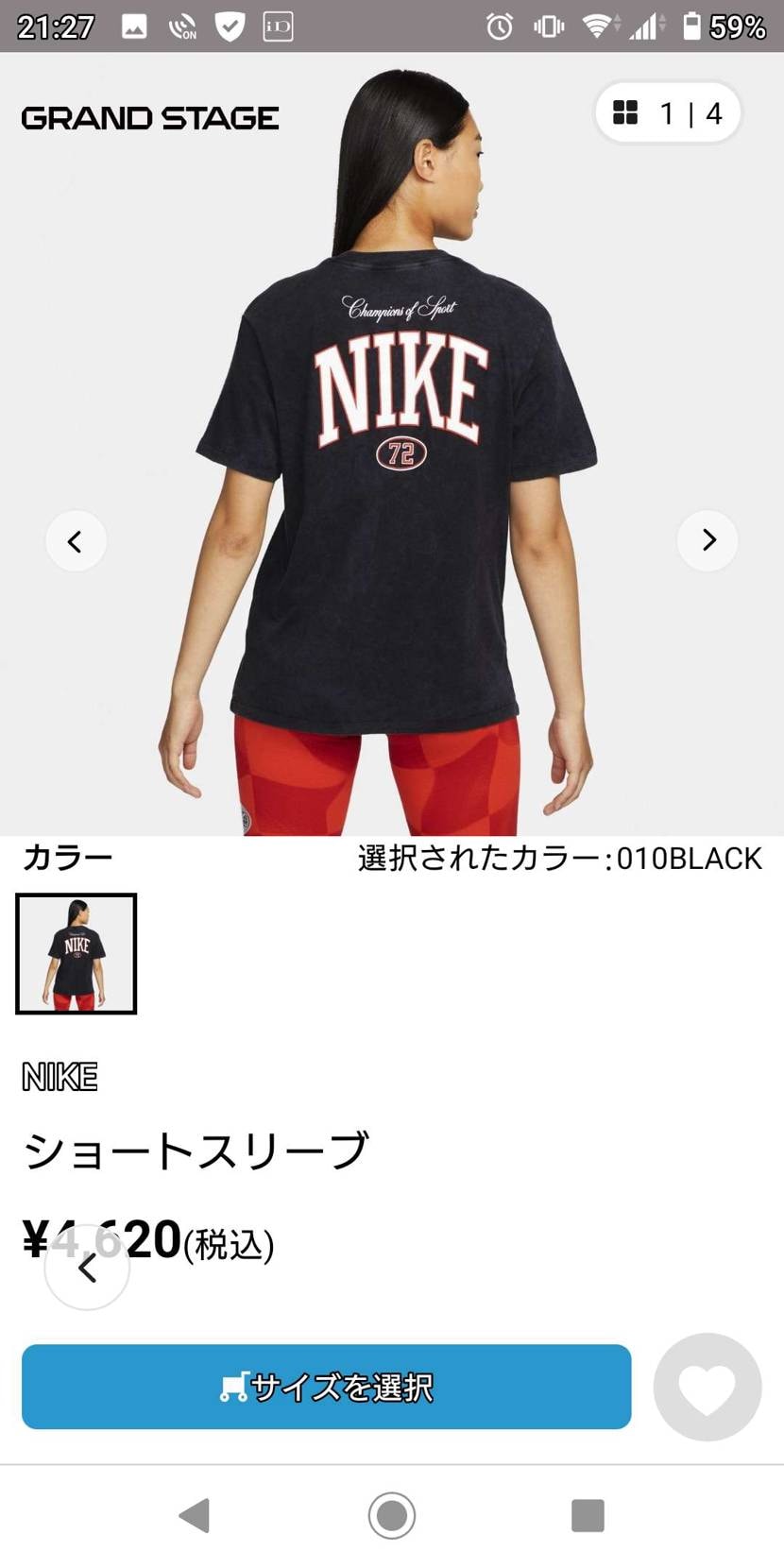Select the 010BLACK color swatch

pos(76,953)
